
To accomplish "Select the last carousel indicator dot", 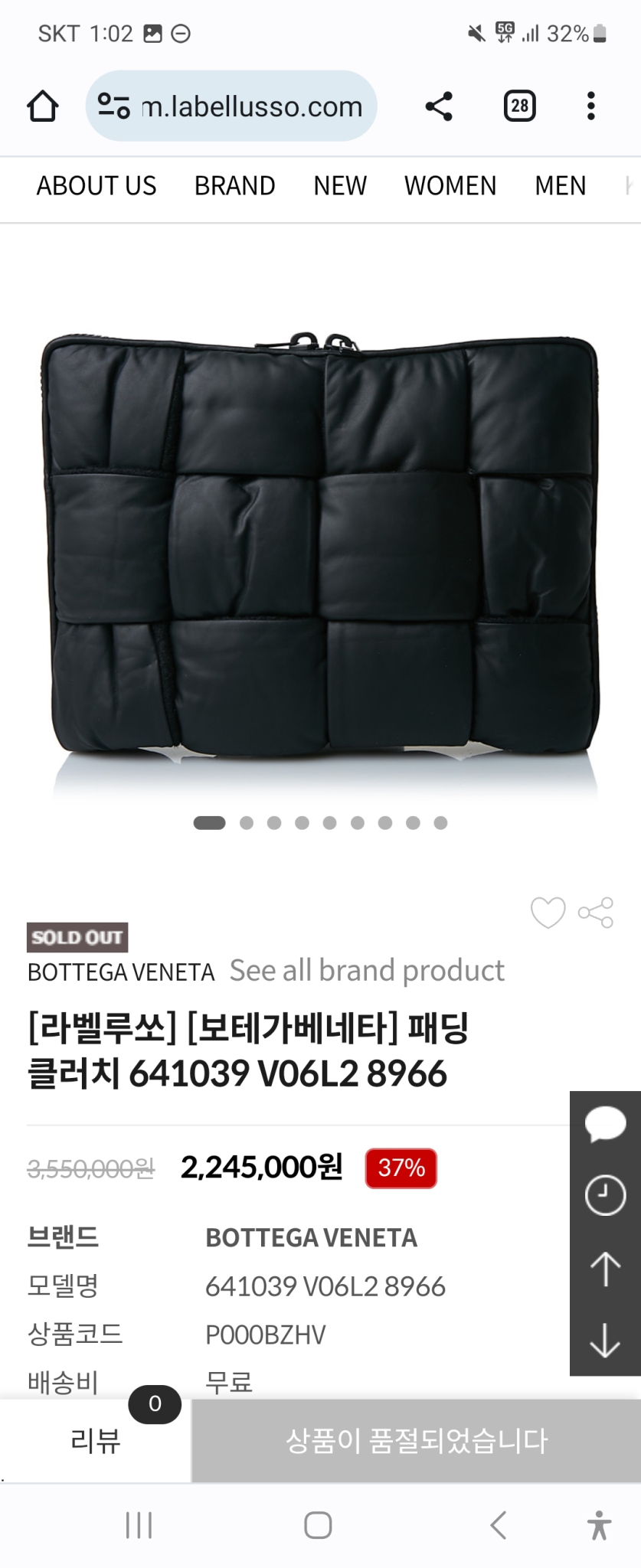I will 440,822.
